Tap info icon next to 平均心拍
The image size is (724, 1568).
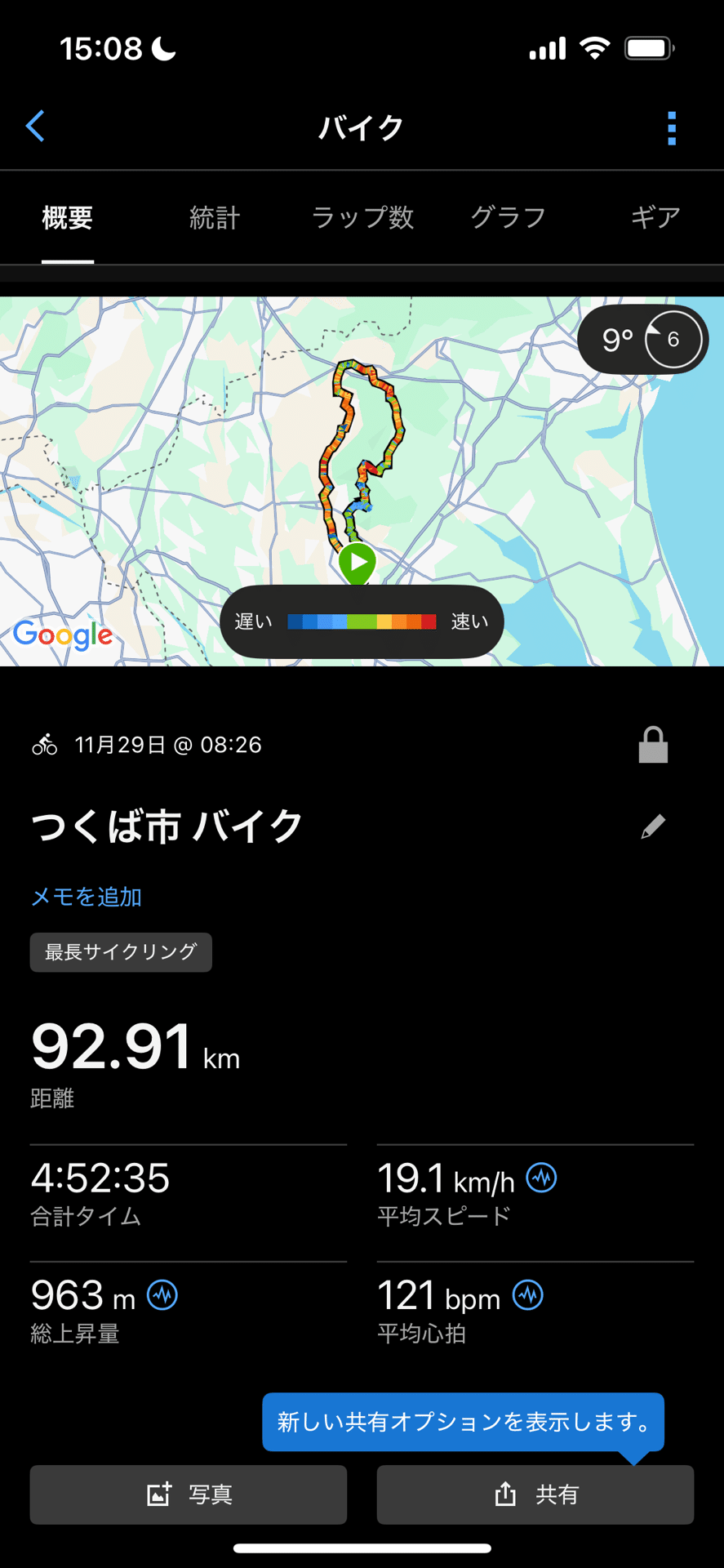pyautogui.click(x=528, y=1295)
